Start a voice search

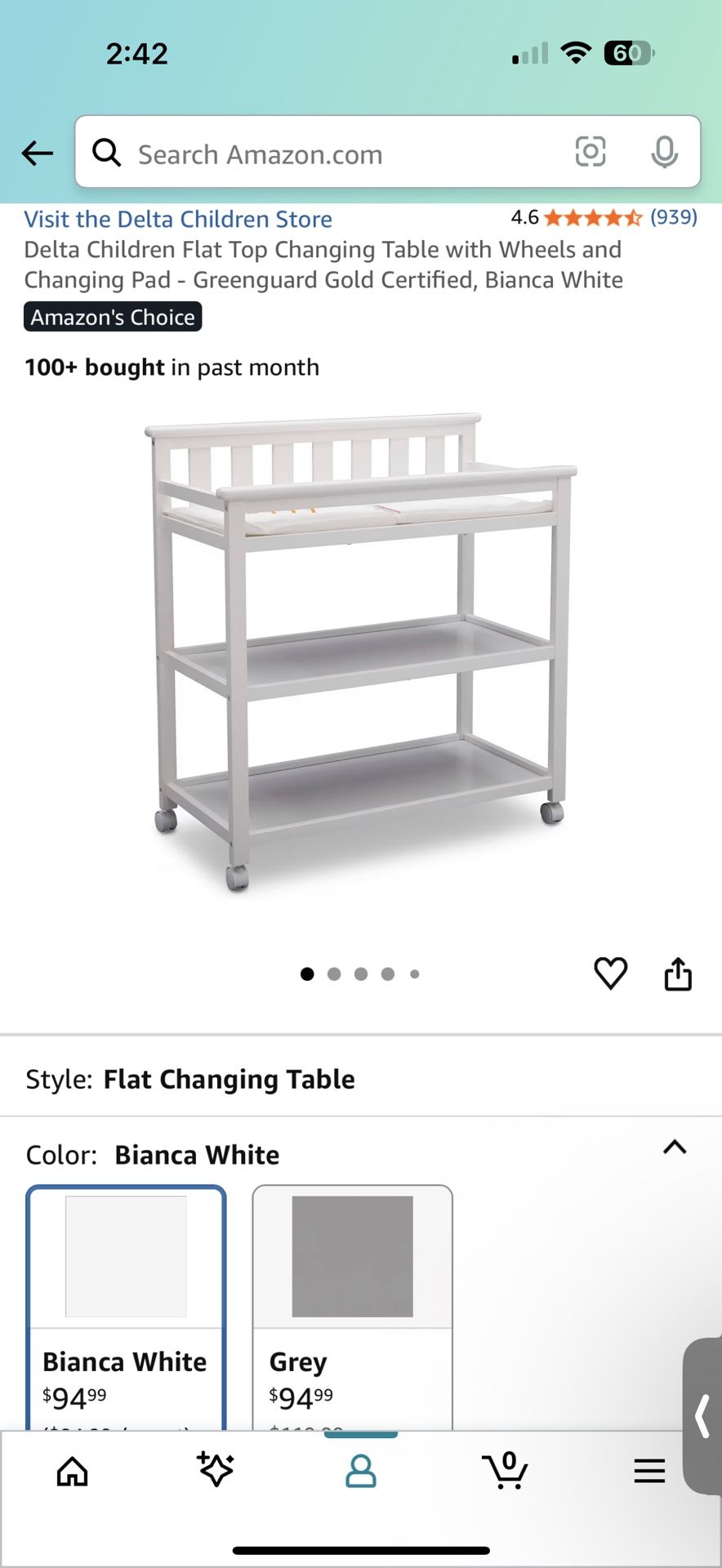[x=665, y=153]
